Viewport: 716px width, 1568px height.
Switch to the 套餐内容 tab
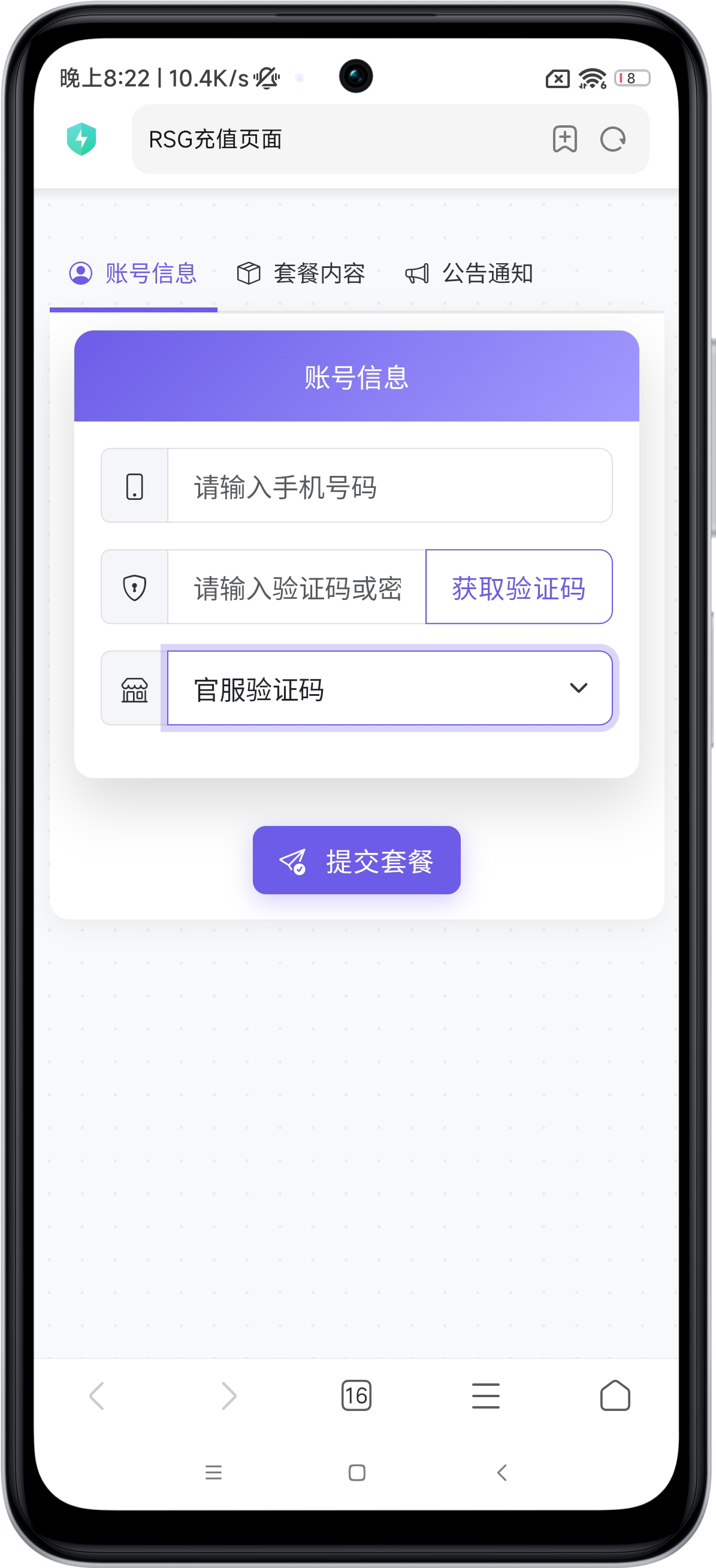click(x=301, y=273)
